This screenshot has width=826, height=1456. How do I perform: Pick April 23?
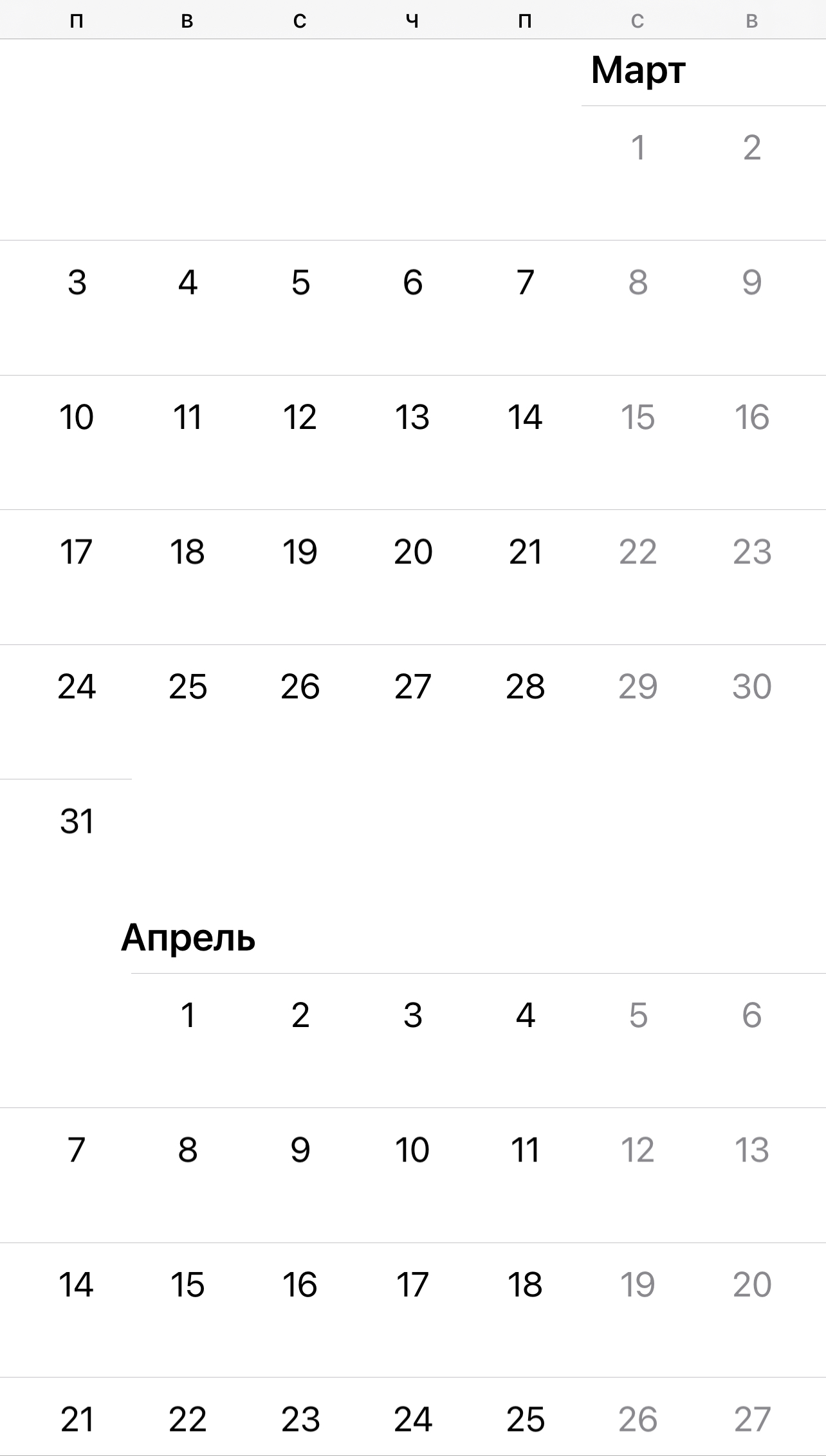point(300,1419)
